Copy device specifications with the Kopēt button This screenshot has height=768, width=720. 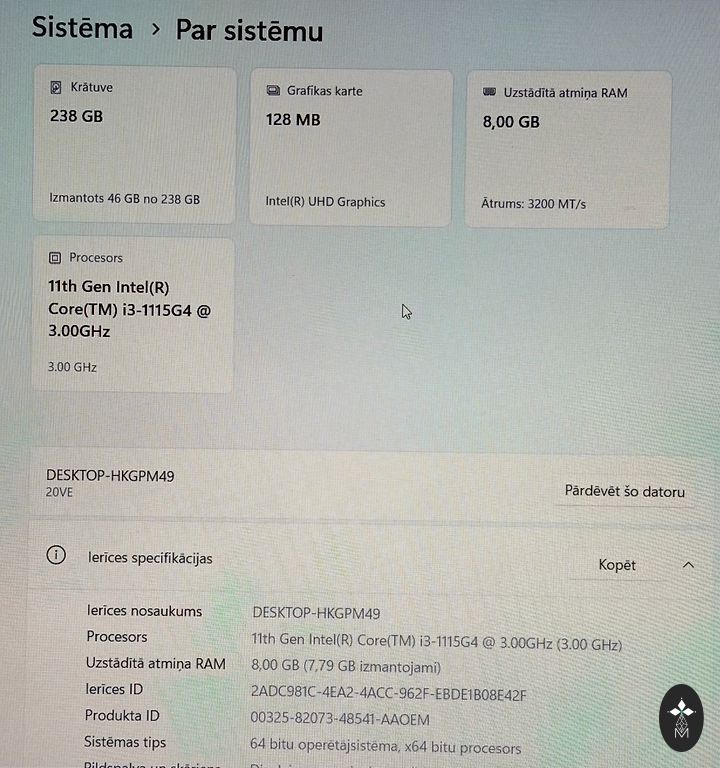617,565
